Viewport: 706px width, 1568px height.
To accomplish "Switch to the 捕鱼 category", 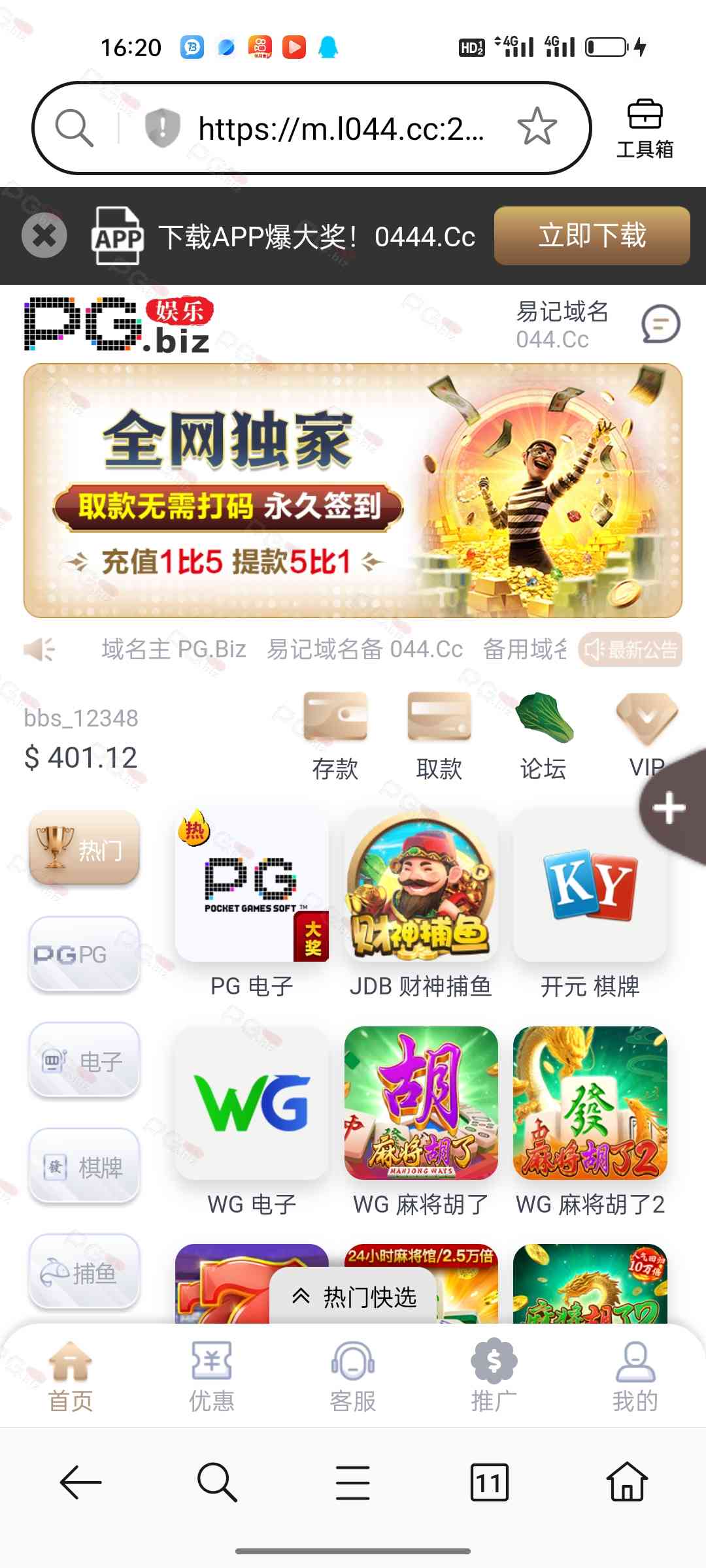I will (x=84, y=1273).
